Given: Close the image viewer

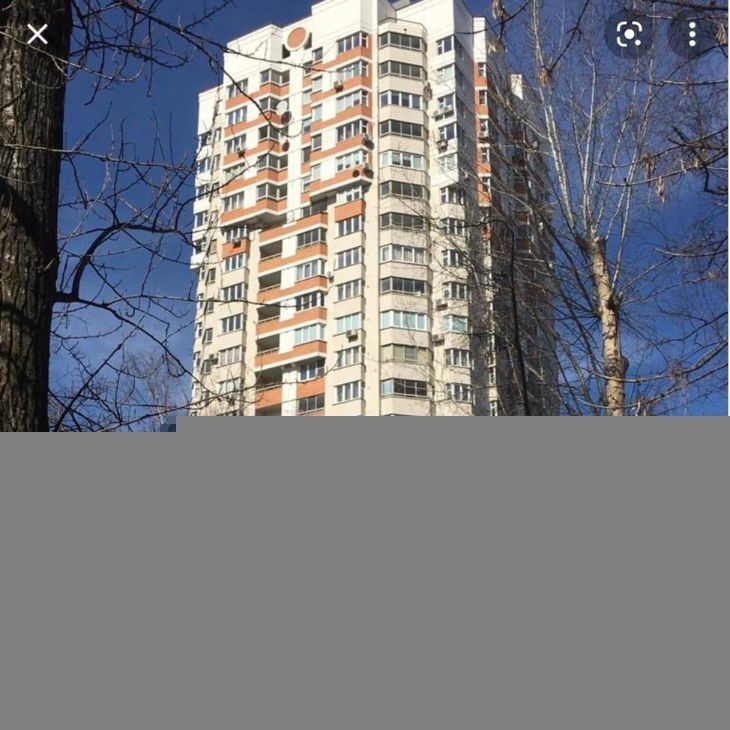Looking at the screenshot, I should coord(37,35).
